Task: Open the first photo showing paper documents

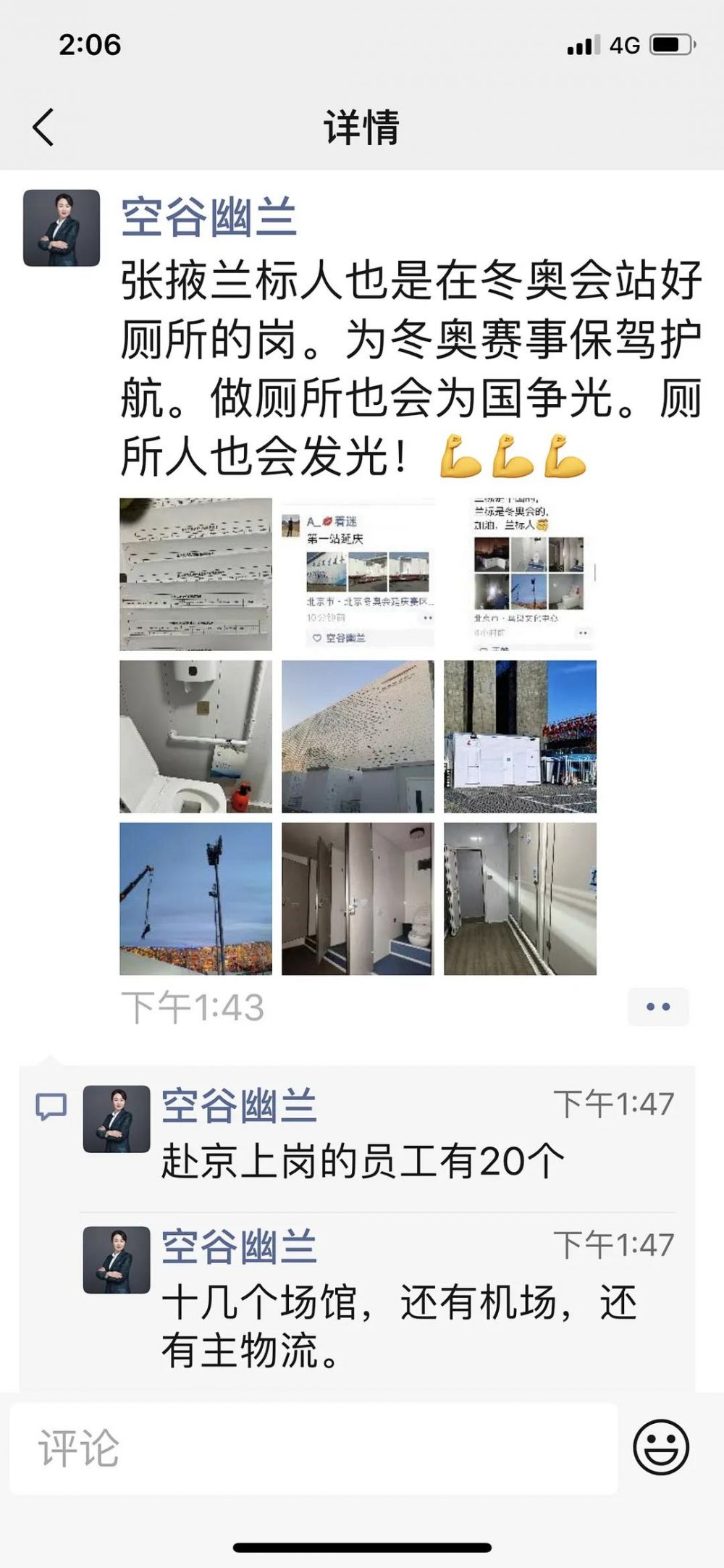Action: (195, 574)
